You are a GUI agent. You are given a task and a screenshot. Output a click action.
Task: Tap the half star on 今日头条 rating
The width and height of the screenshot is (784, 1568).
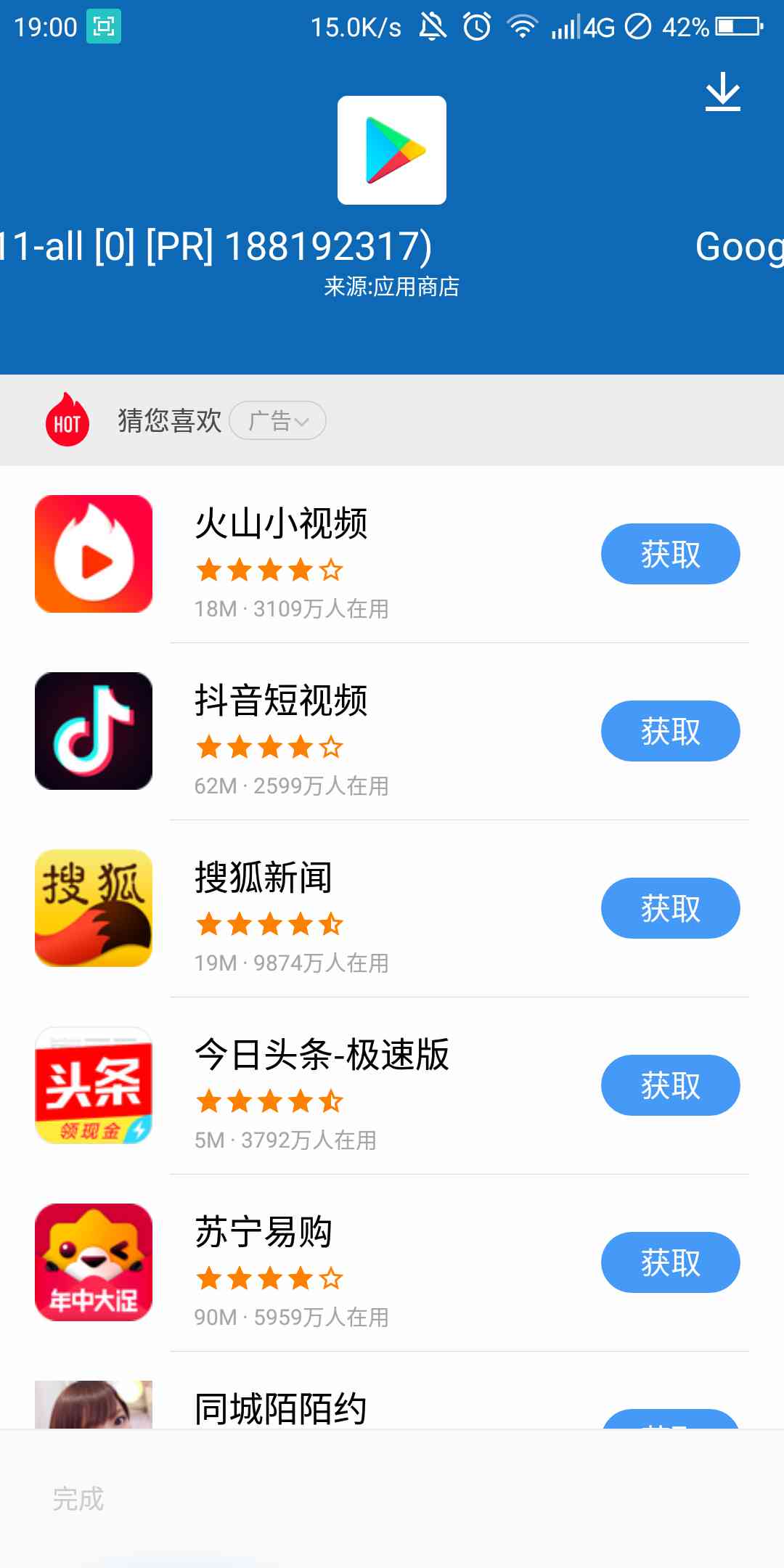(332, 1101)
